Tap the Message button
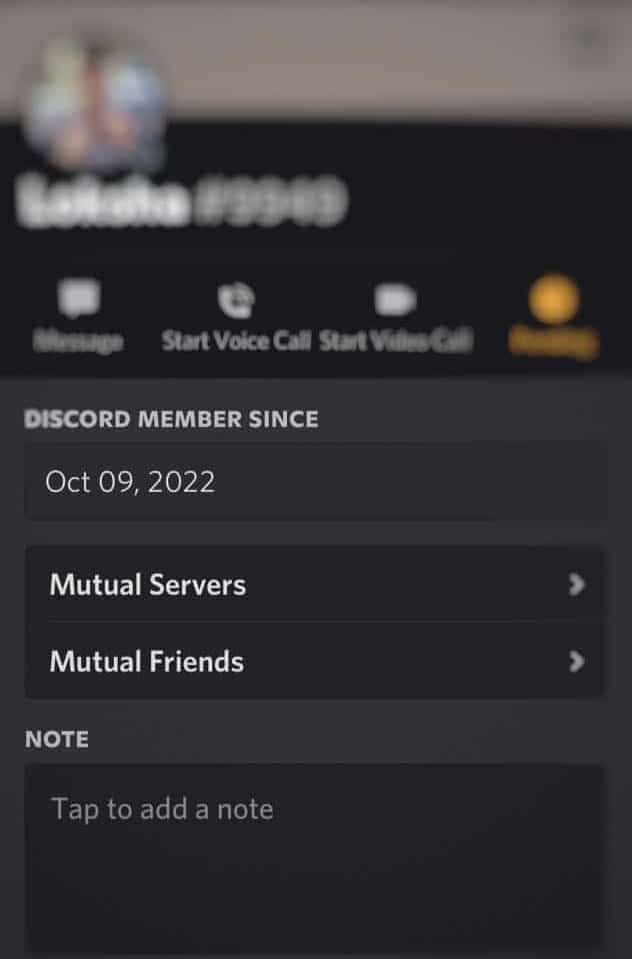 79,316
